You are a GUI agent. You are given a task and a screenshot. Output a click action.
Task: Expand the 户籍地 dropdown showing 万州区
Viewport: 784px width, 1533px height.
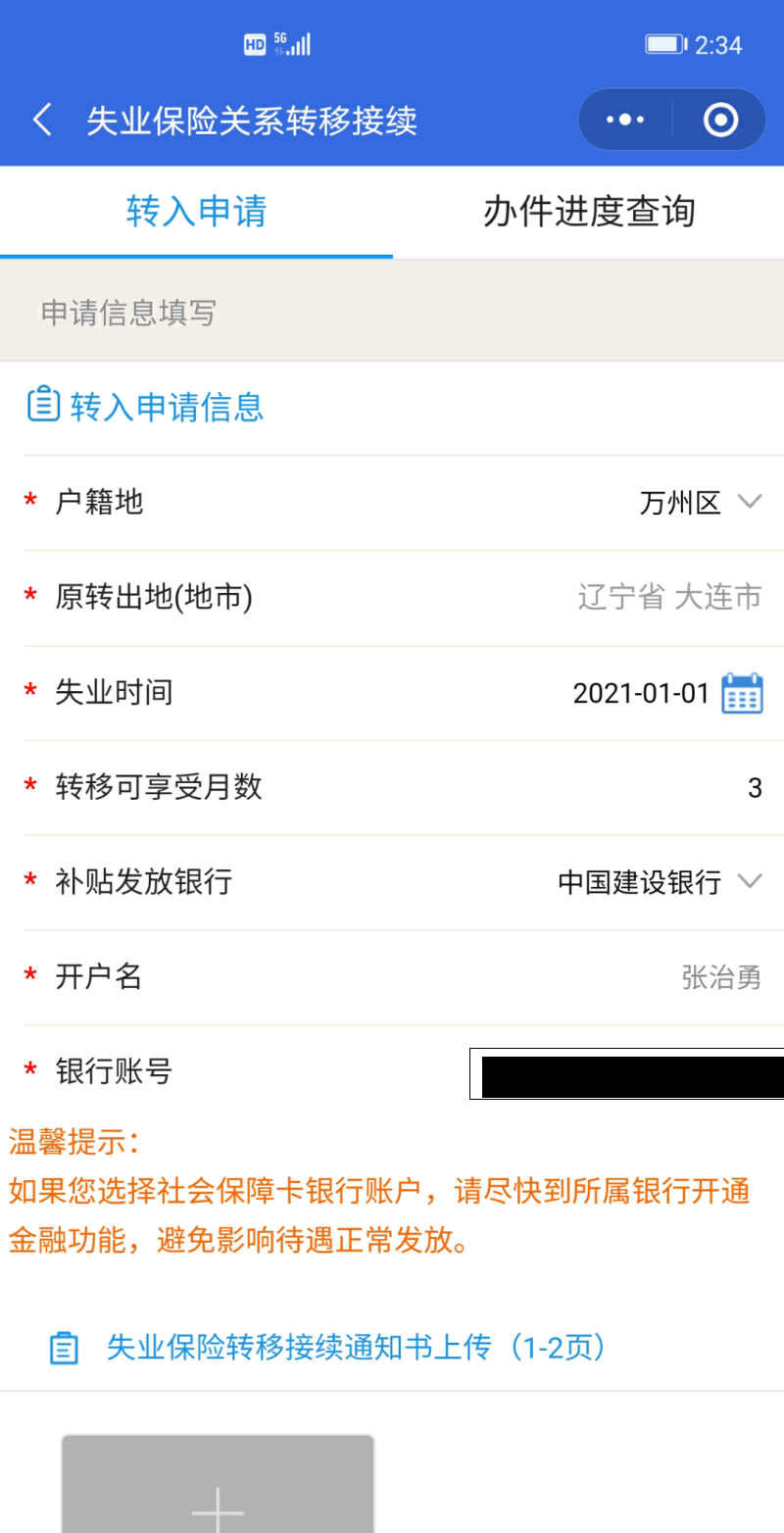pyautogui.click(x=698, y=503)
